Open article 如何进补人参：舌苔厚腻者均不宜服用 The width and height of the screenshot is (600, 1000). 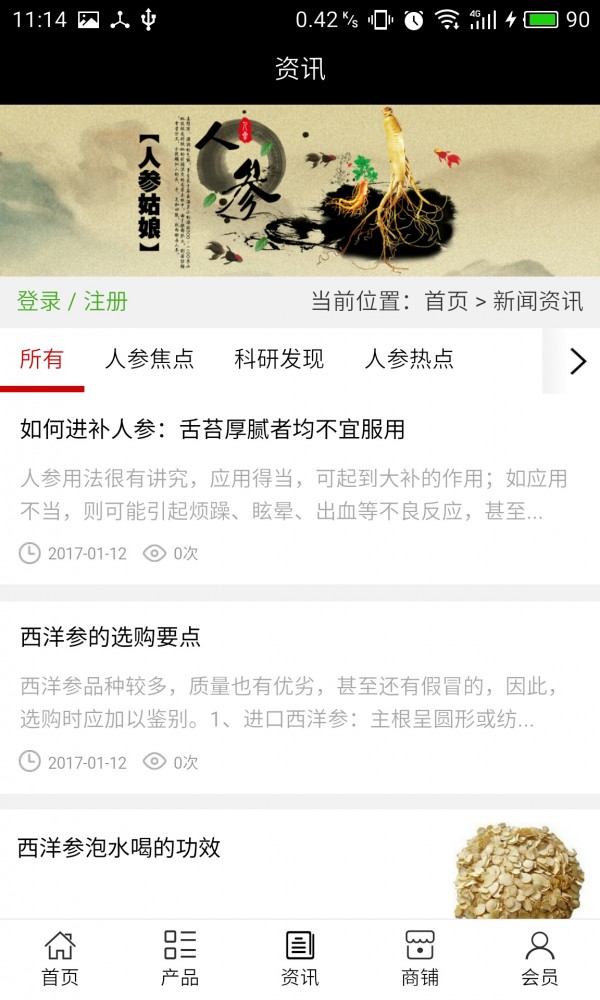point(212,430)
